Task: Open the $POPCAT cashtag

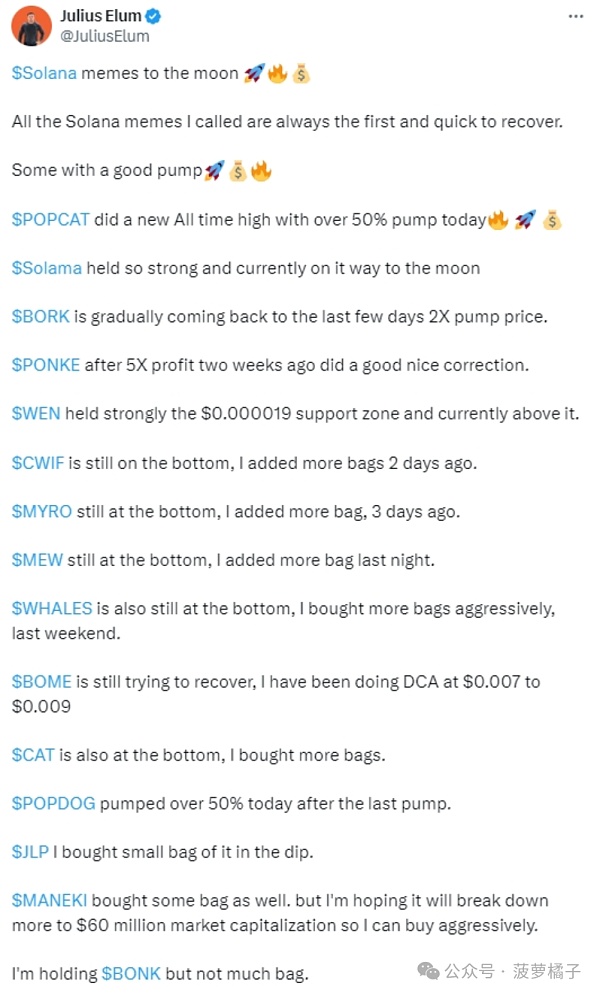Action: (50, 219)
